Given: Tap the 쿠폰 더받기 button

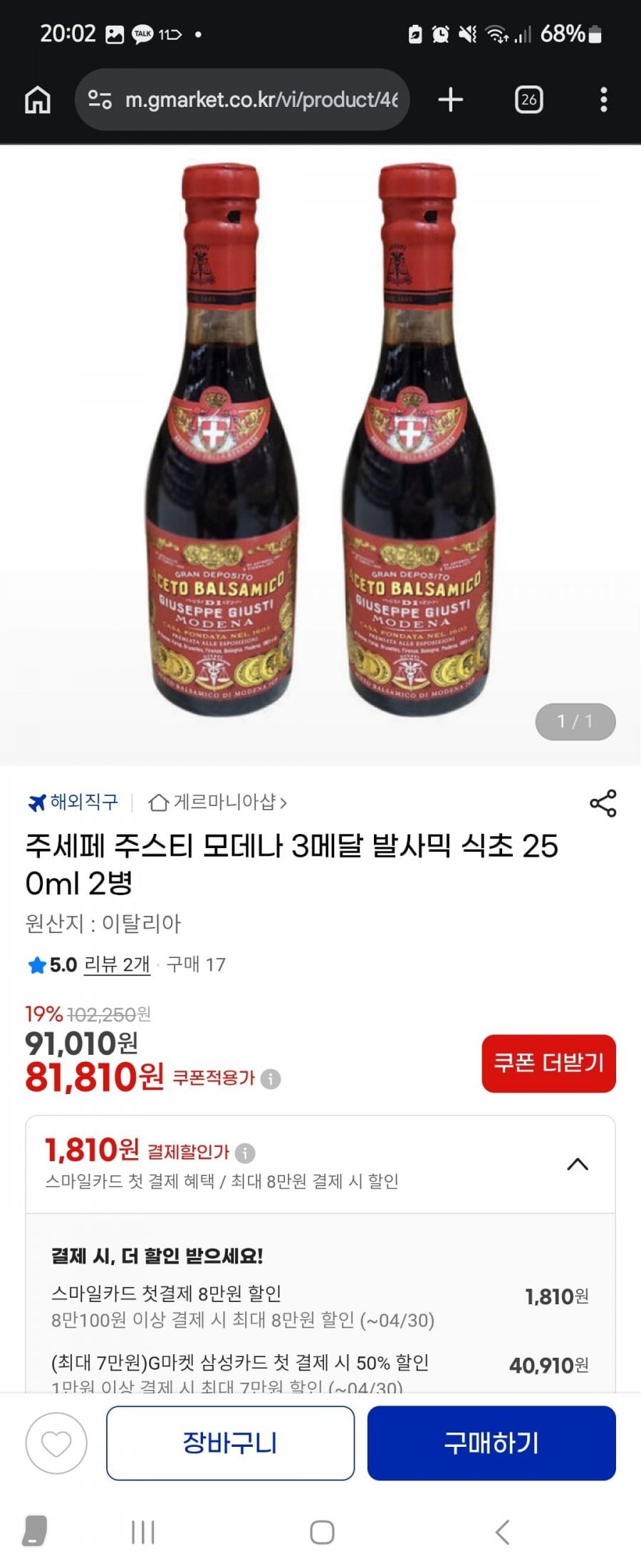Looking at the screenshot, I should (548, 1063).
